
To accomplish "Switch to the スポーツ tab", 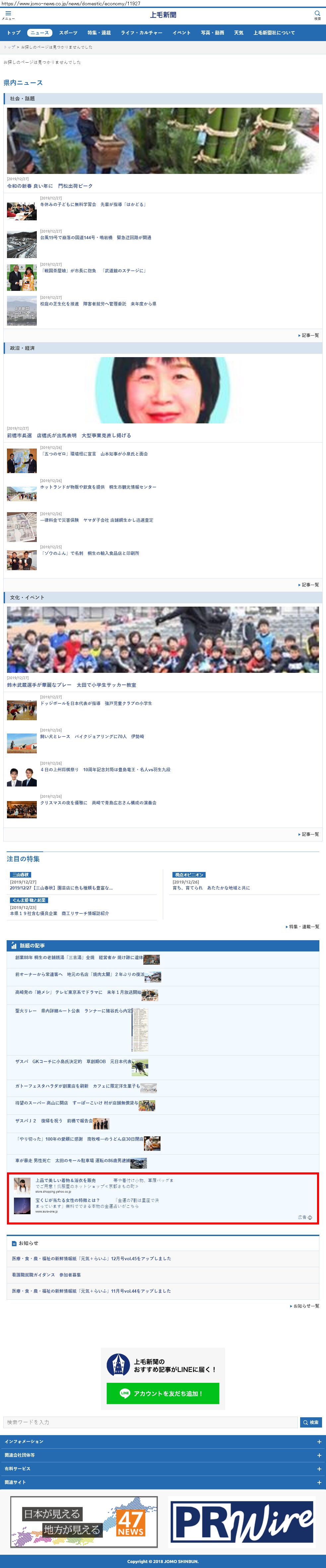I will click(68, 33).
